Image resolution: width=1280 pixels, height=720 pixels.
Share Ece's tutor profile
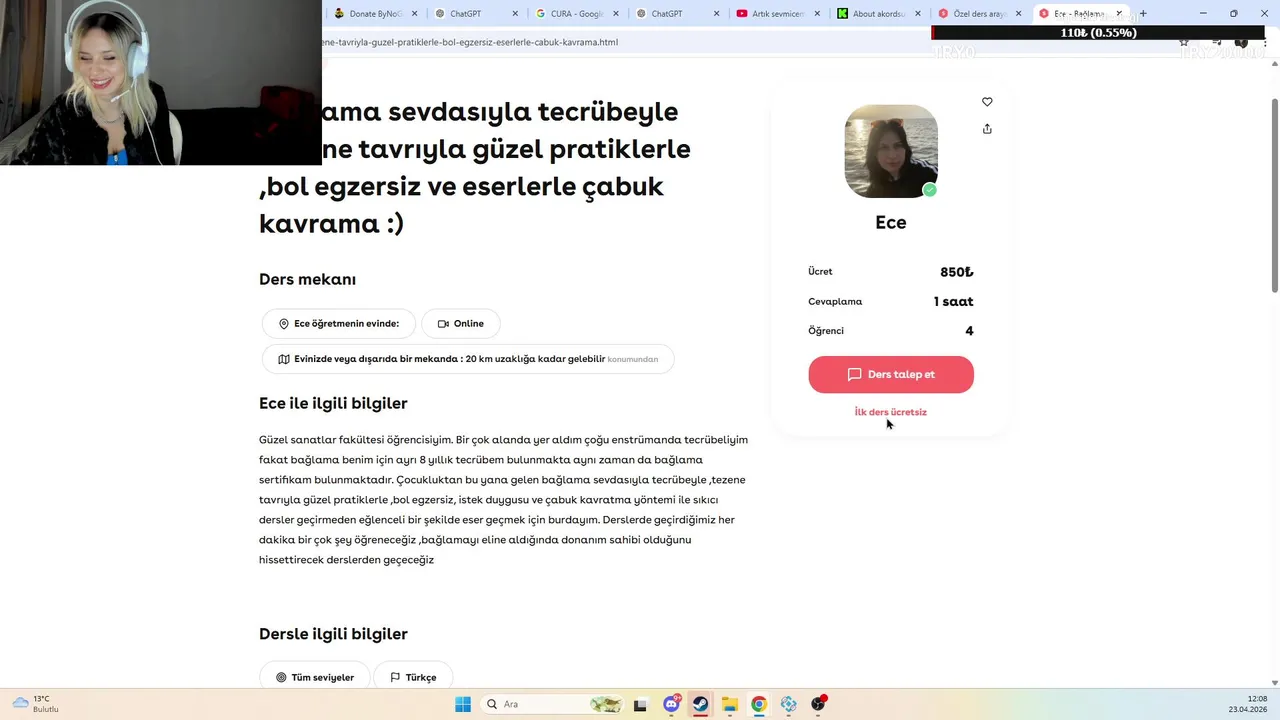click(x=987, y=129)
